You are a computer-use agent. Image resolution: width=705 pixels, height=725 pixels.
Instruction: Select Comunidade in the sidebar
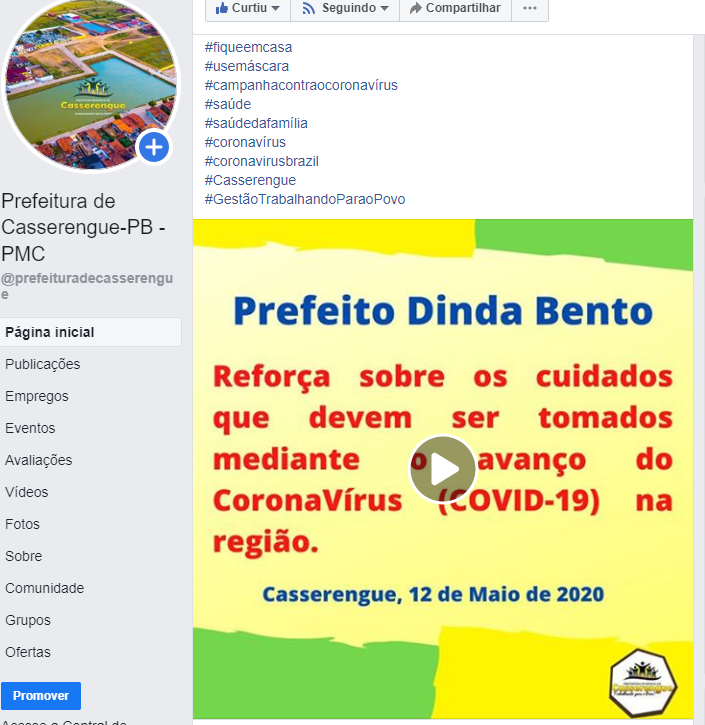point(44,588)
